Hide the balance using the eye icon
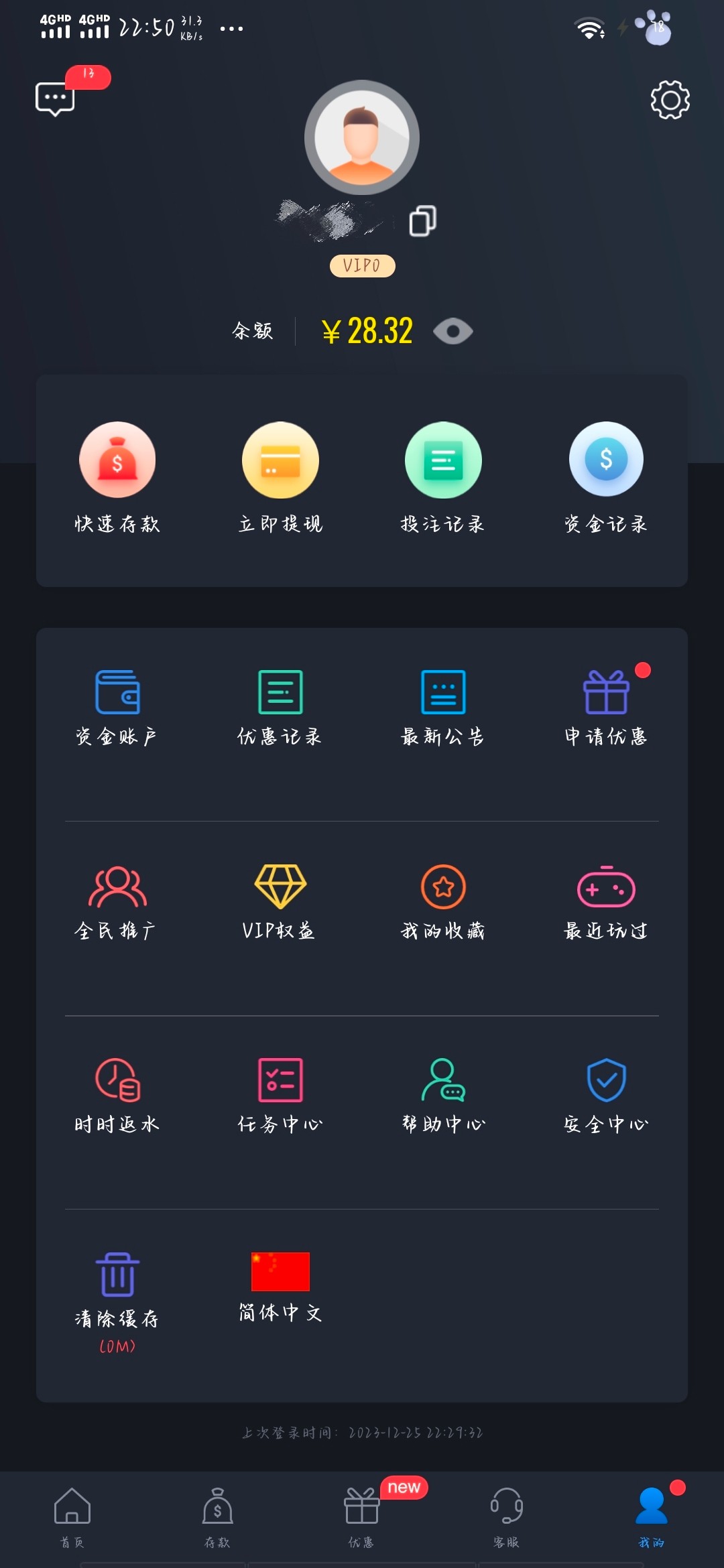 point(452,331)
